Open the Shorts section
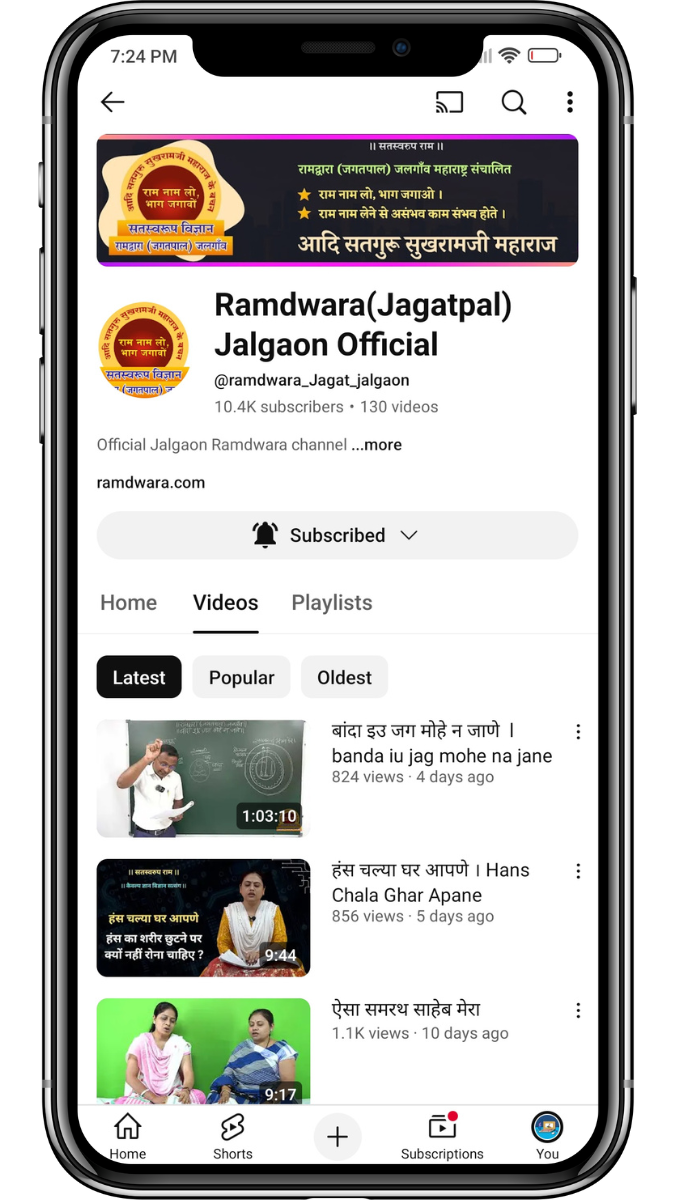675x1200 pixels. pyautogui.click(x=232, y=1137)
